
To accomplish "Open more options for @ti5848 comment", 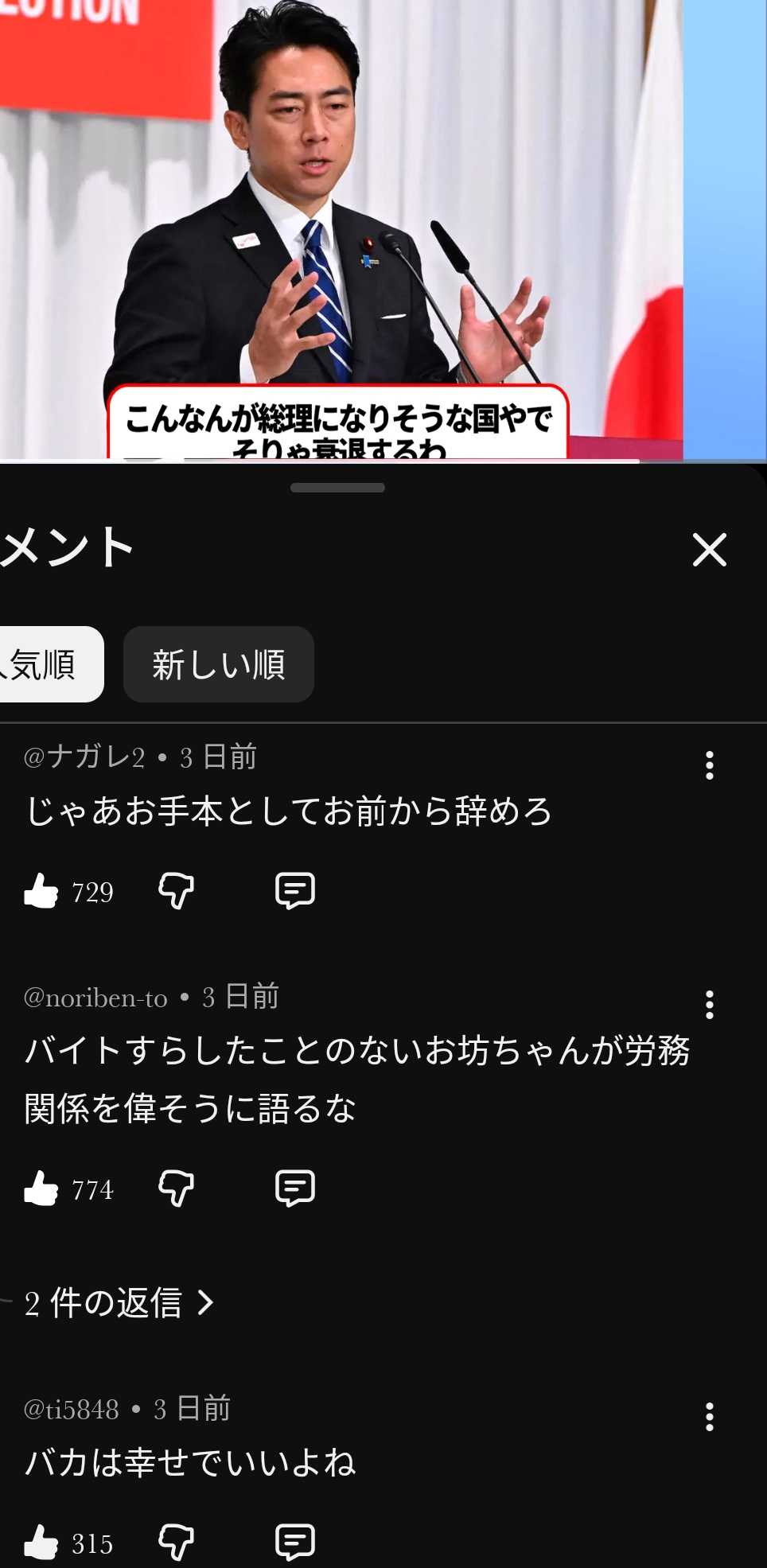I will [x=709, y=1417].
